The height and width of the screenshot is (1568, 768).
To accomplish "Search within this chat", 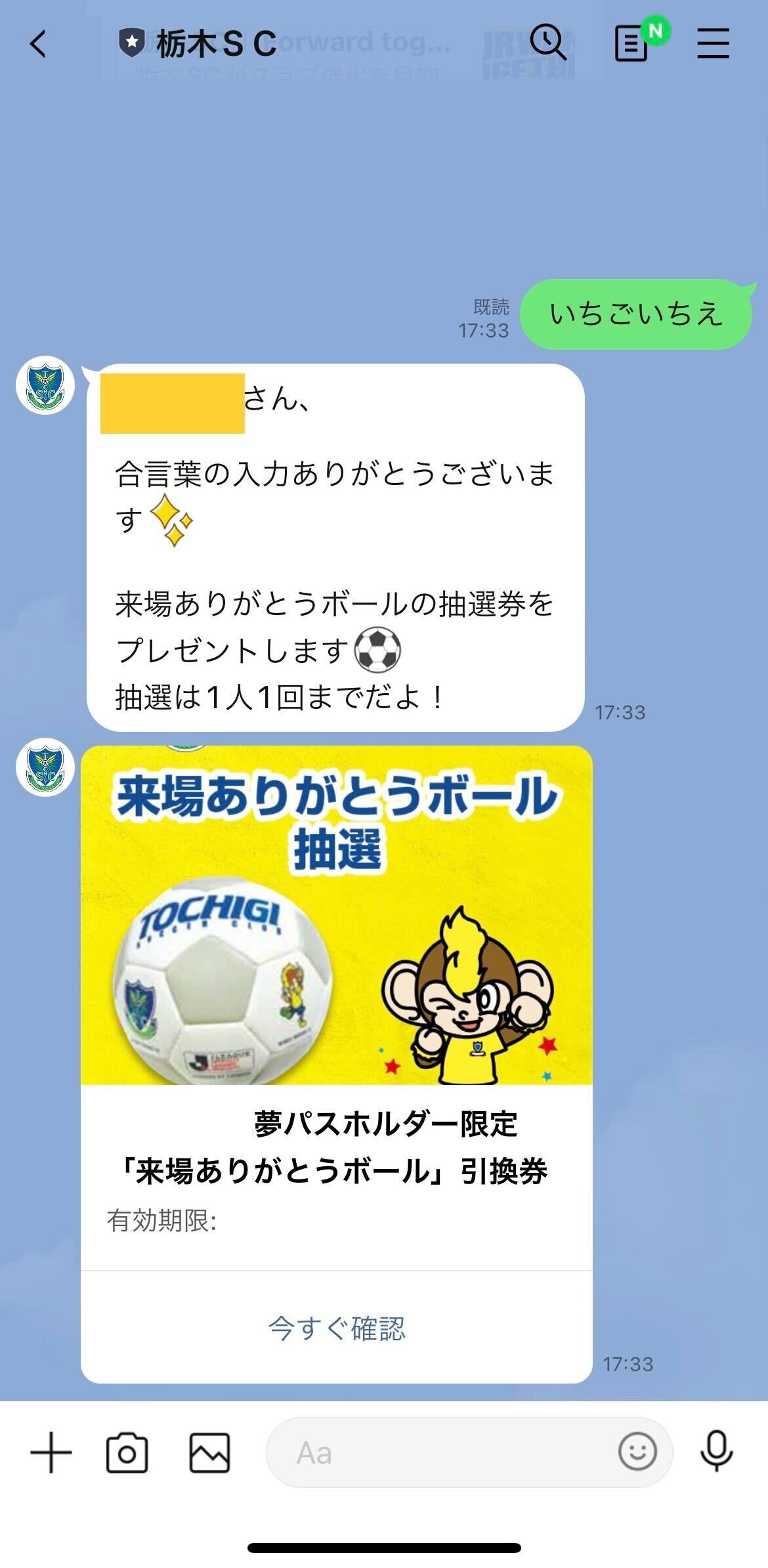I will coord(547,43).
